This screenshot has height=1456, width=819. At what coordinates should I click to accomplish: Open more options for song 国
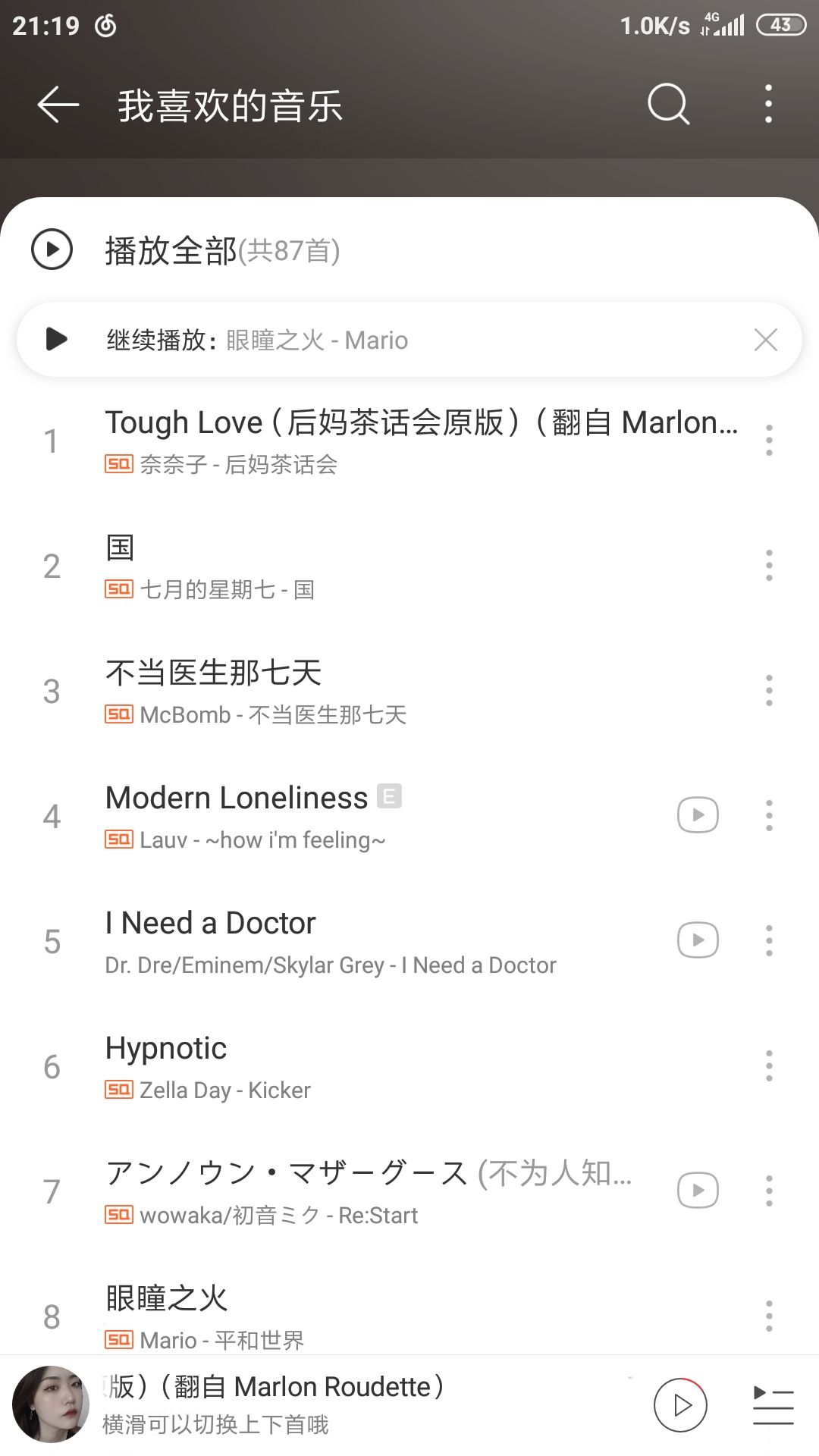coord(769,566)
